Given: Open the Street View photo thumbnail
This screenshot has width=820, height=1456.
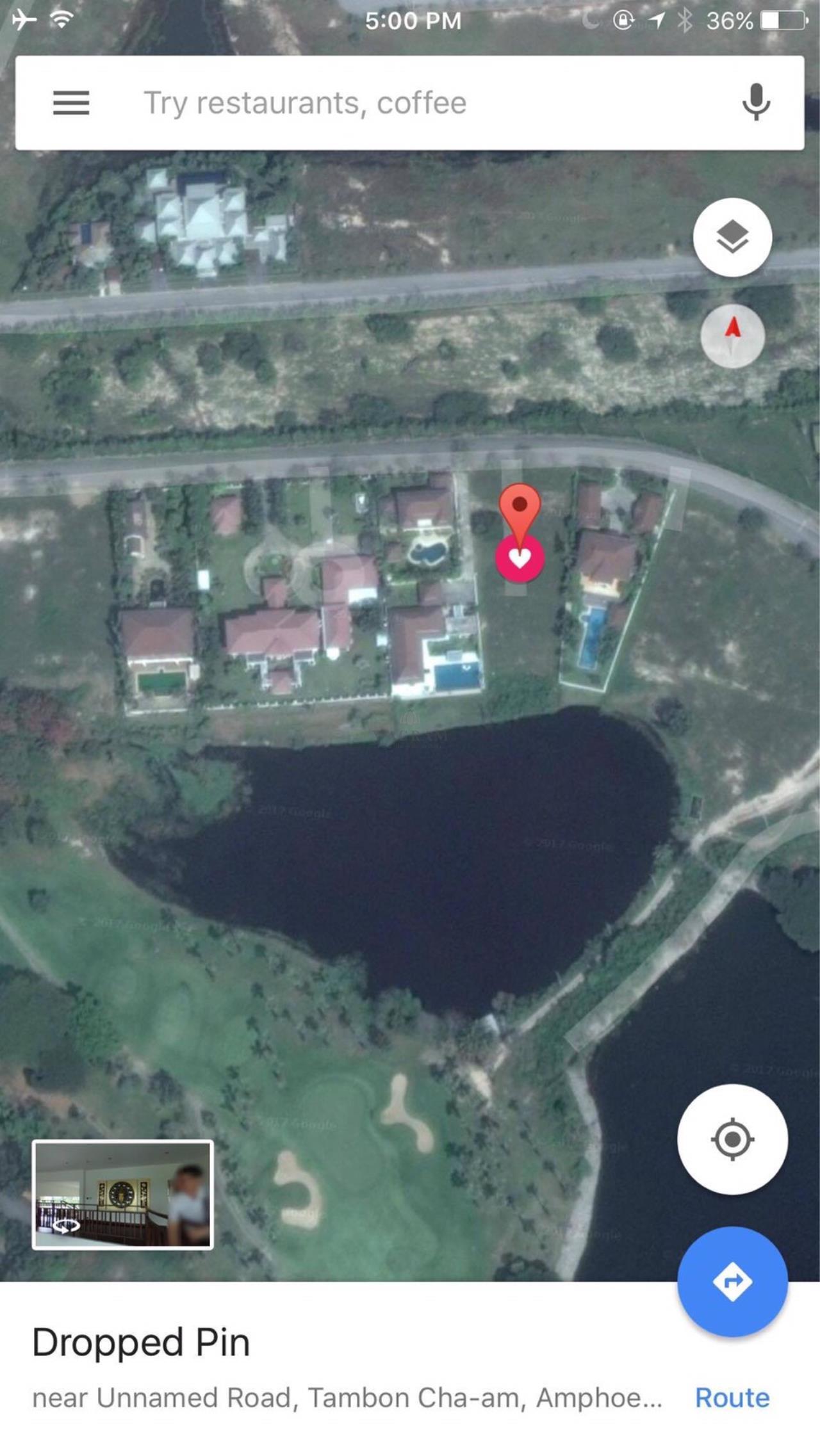Looking at the screenshot, I should (x=122, y=1195).
